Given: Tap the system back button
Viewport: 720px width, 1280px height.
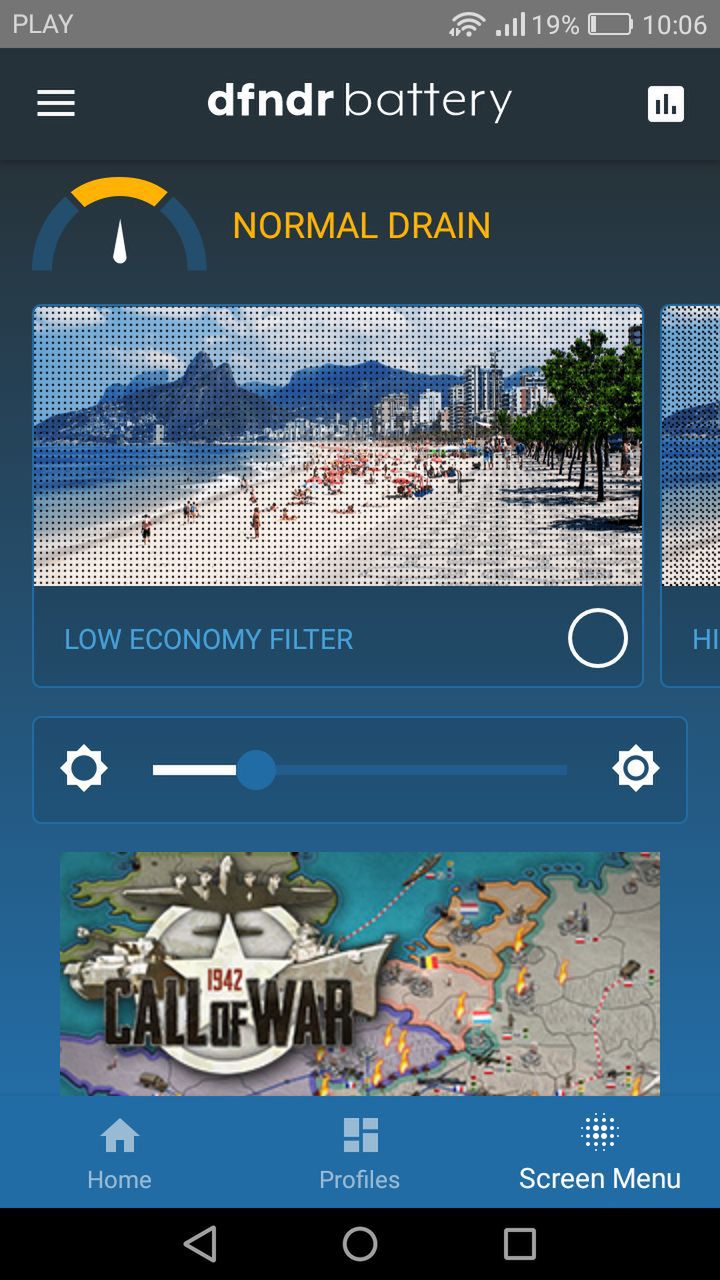Looking at the screenshot, I should (x=200, y=1244).
